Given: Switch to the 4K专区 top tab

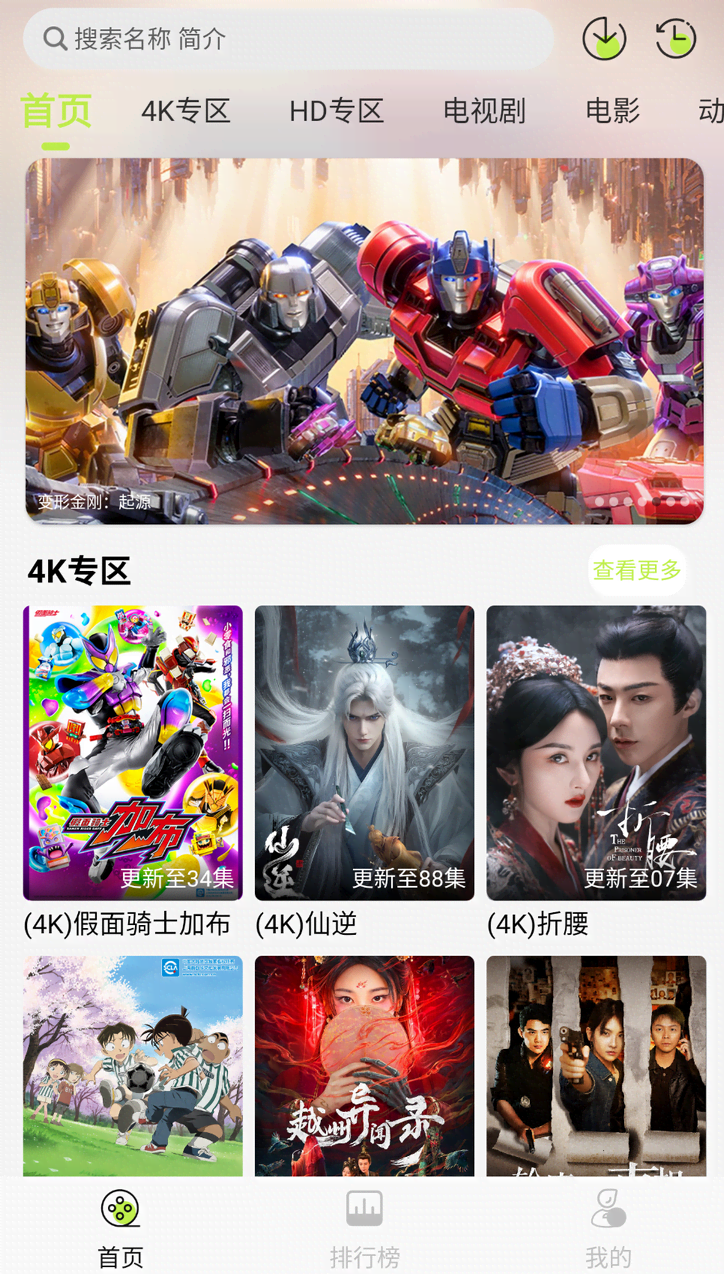Looking at the screenshot, I should coord(186,111).
